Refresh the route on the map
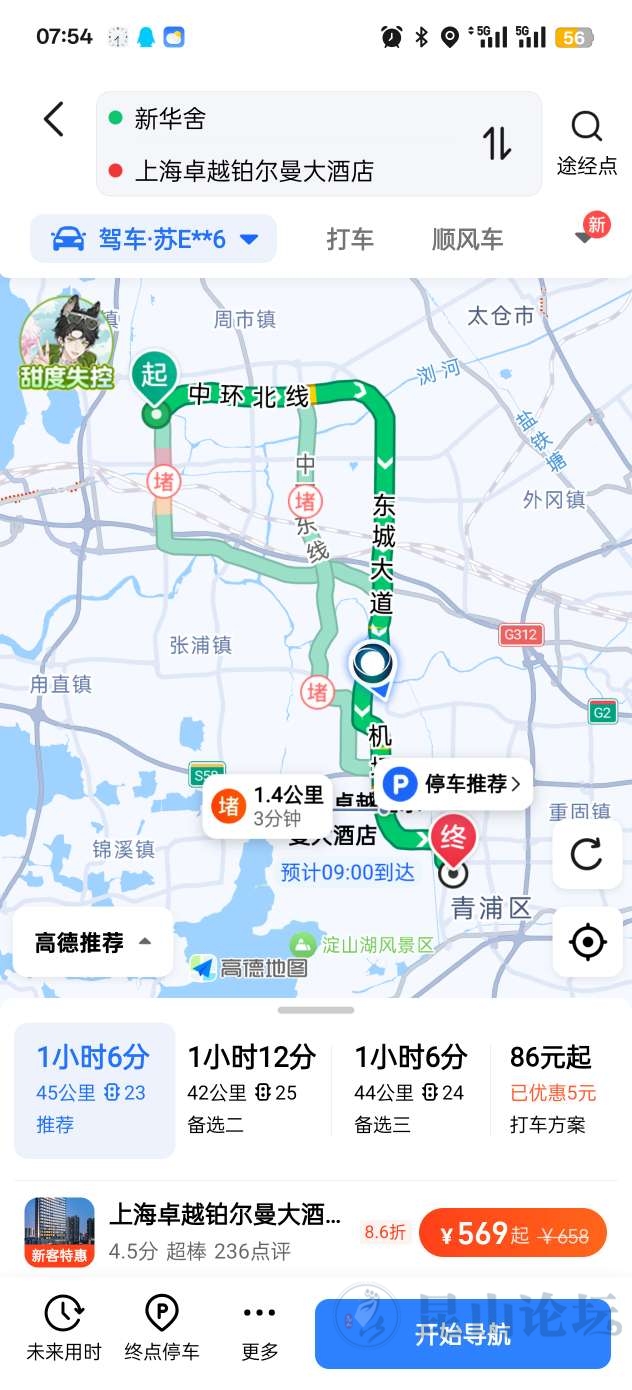Screen dimensions: 632x1390 (x=586, y=855)
